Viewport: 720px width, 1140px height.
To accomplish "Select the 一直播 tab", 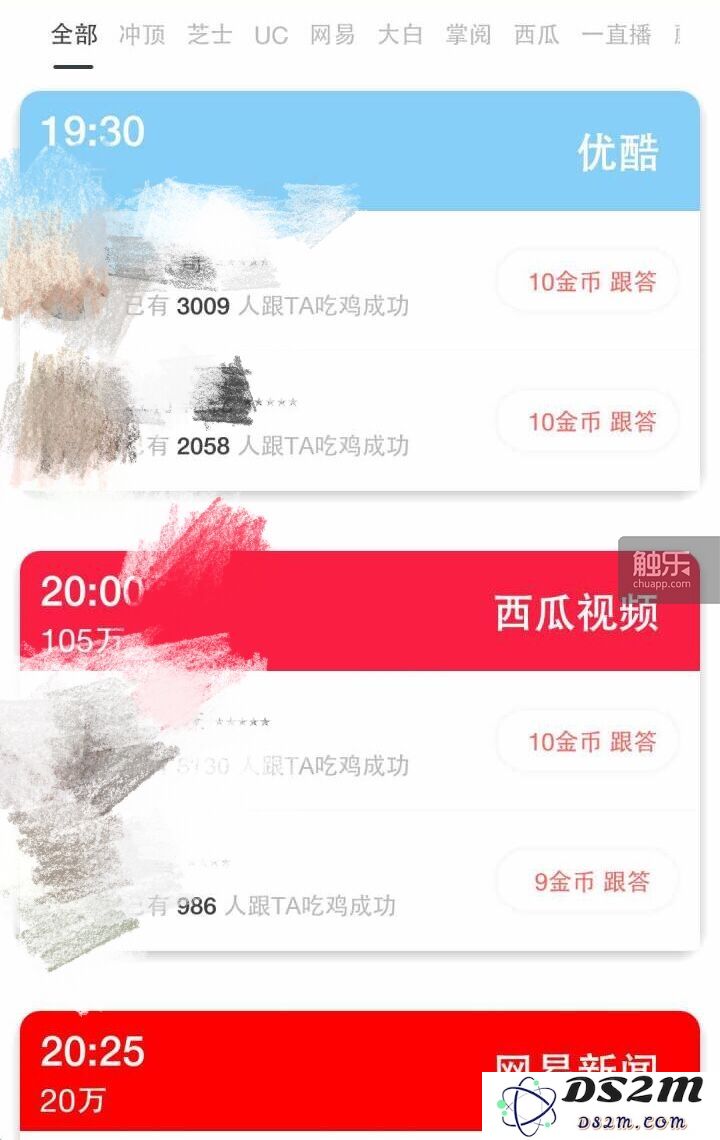I will (x=616, y=35).
